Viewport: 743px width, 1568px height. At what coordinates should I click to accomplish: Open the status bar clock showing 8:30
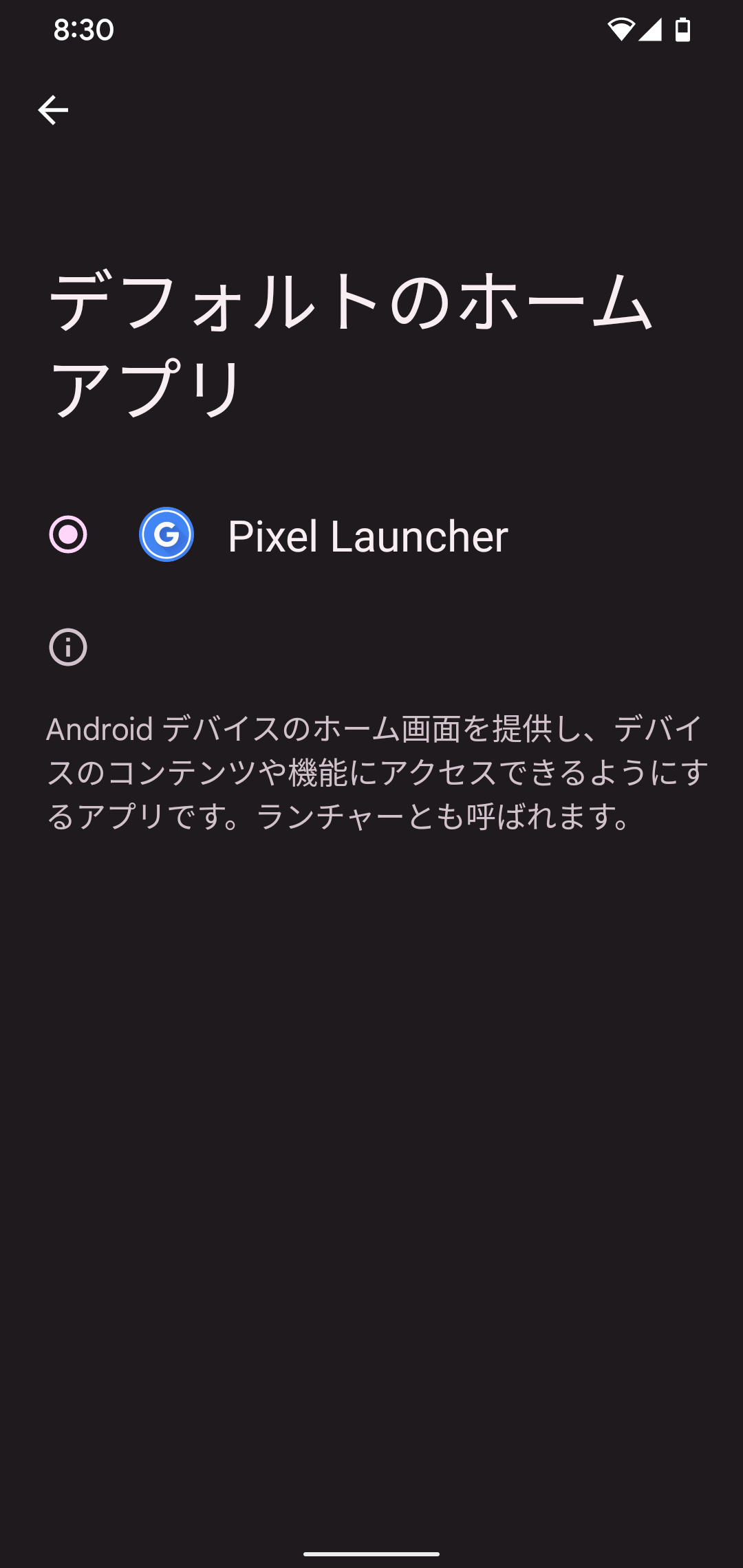pos(84,28)
